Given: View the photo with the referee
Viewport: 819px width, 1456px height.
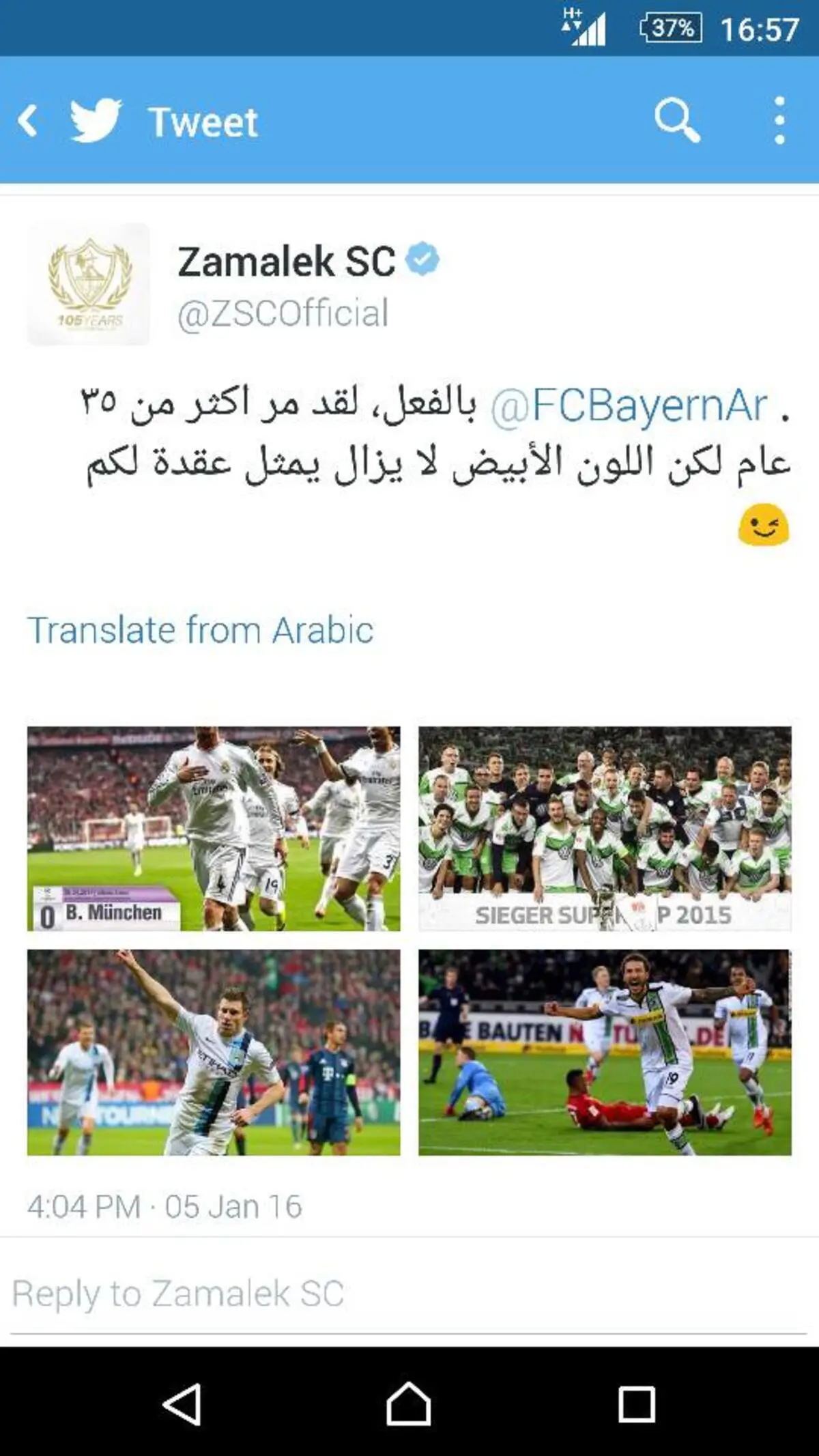Looking at the screenshot, I should point(605,1052).
